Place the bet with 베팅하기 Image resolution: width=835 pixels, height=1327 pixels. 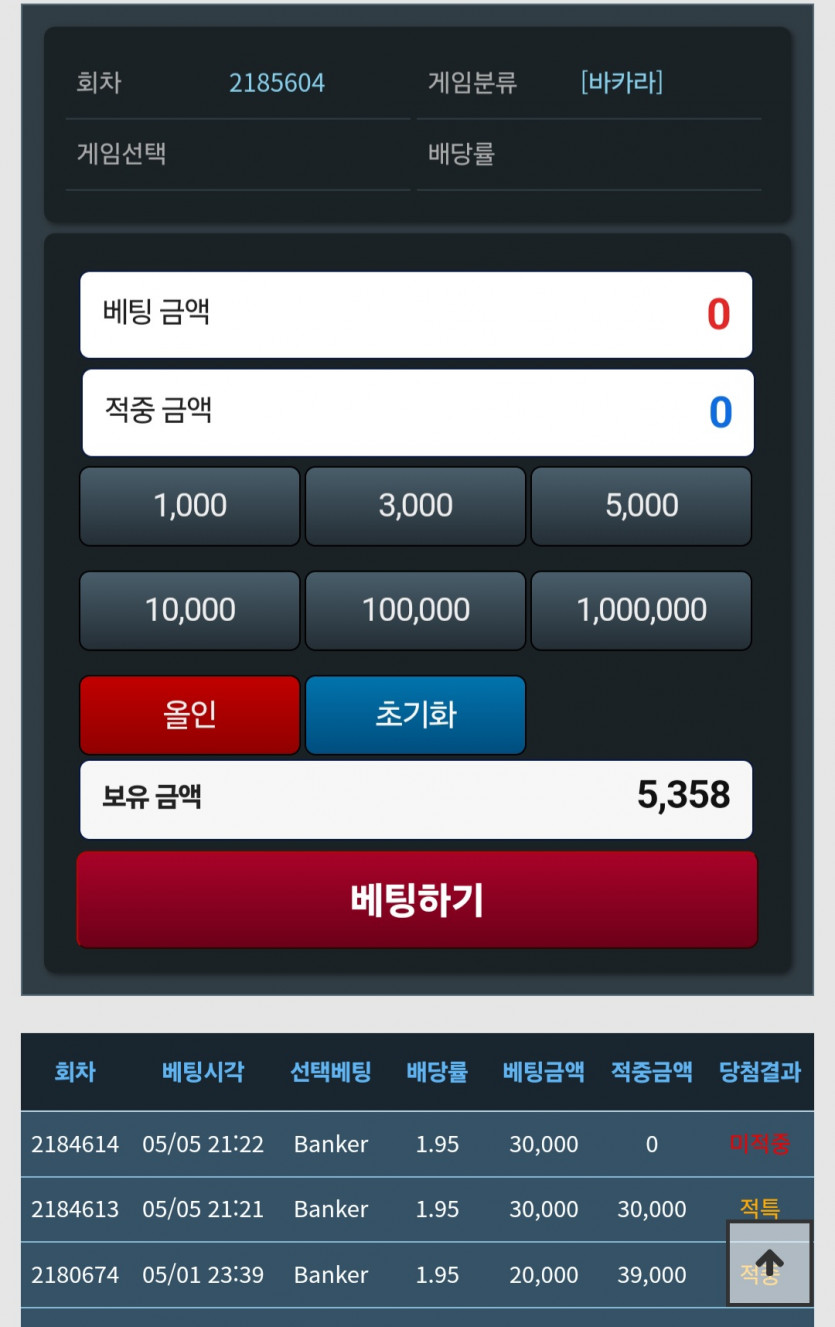click(x=417, y=900)
